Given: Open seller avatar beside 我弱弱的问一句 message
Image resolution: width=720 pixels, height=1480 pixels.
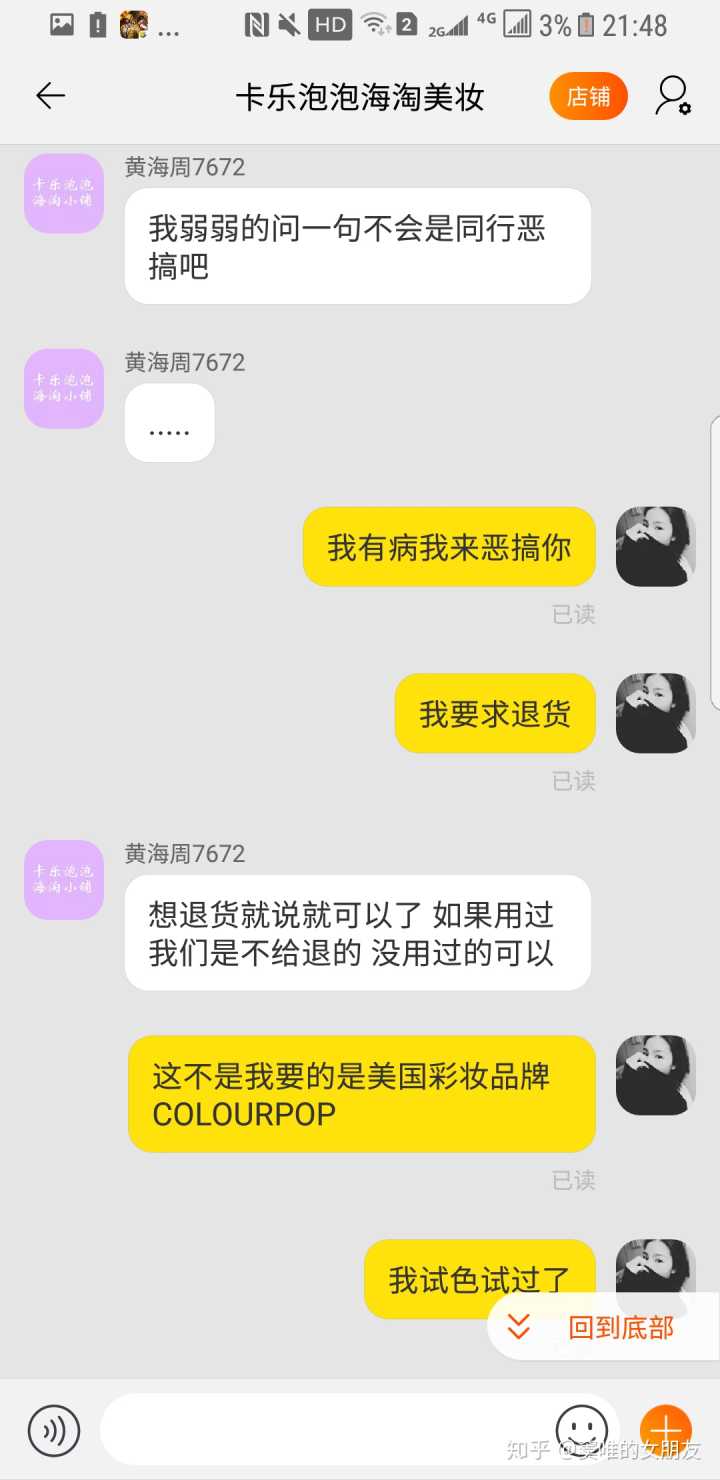Looking at the screenshot, I should tap(64, 193).
